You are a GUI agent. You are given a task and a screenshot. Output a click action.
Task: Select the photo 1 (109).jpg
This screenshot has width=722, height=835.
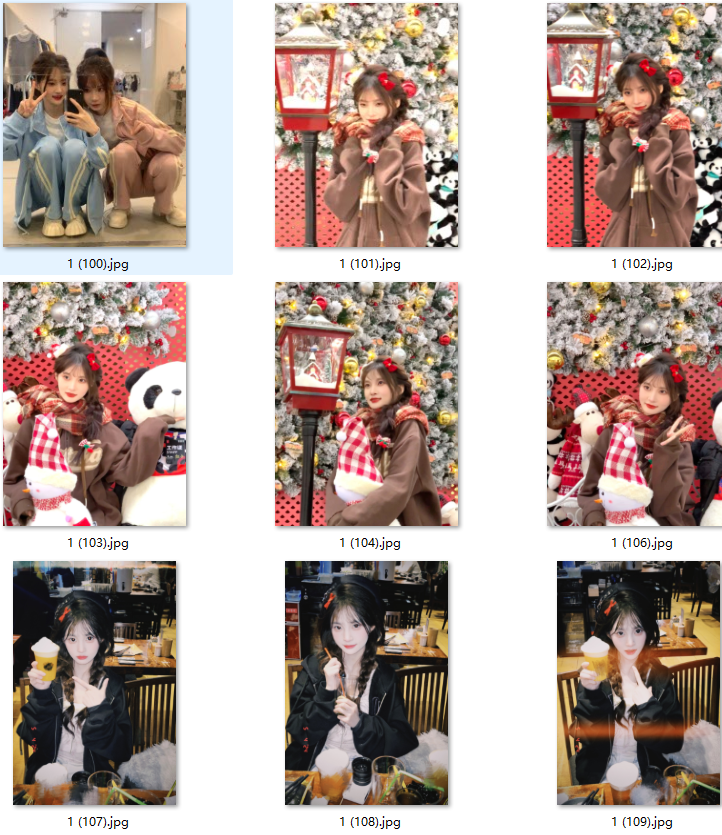638,683
